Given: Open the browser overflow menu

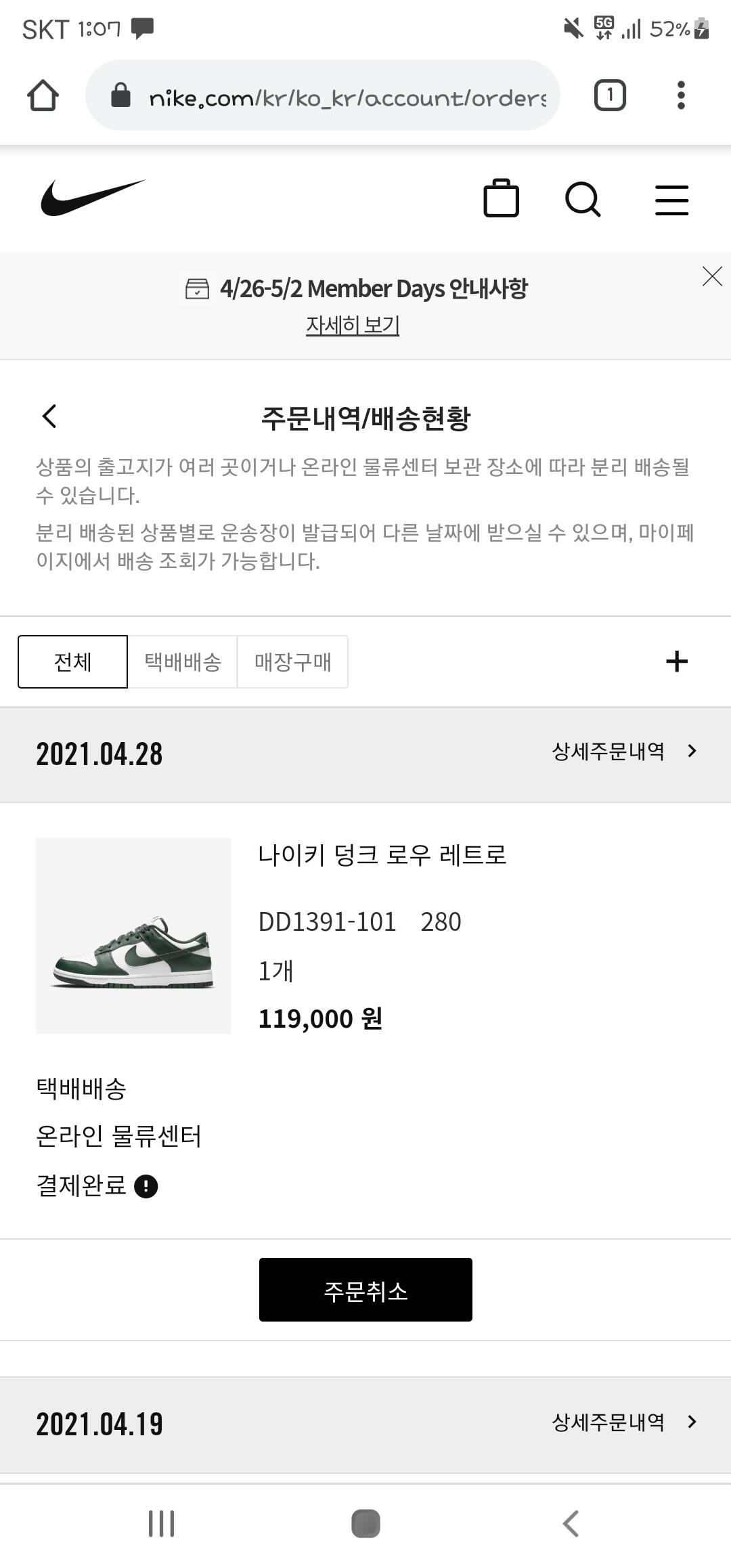Looking at the screenshot, I should pos(681,95).
